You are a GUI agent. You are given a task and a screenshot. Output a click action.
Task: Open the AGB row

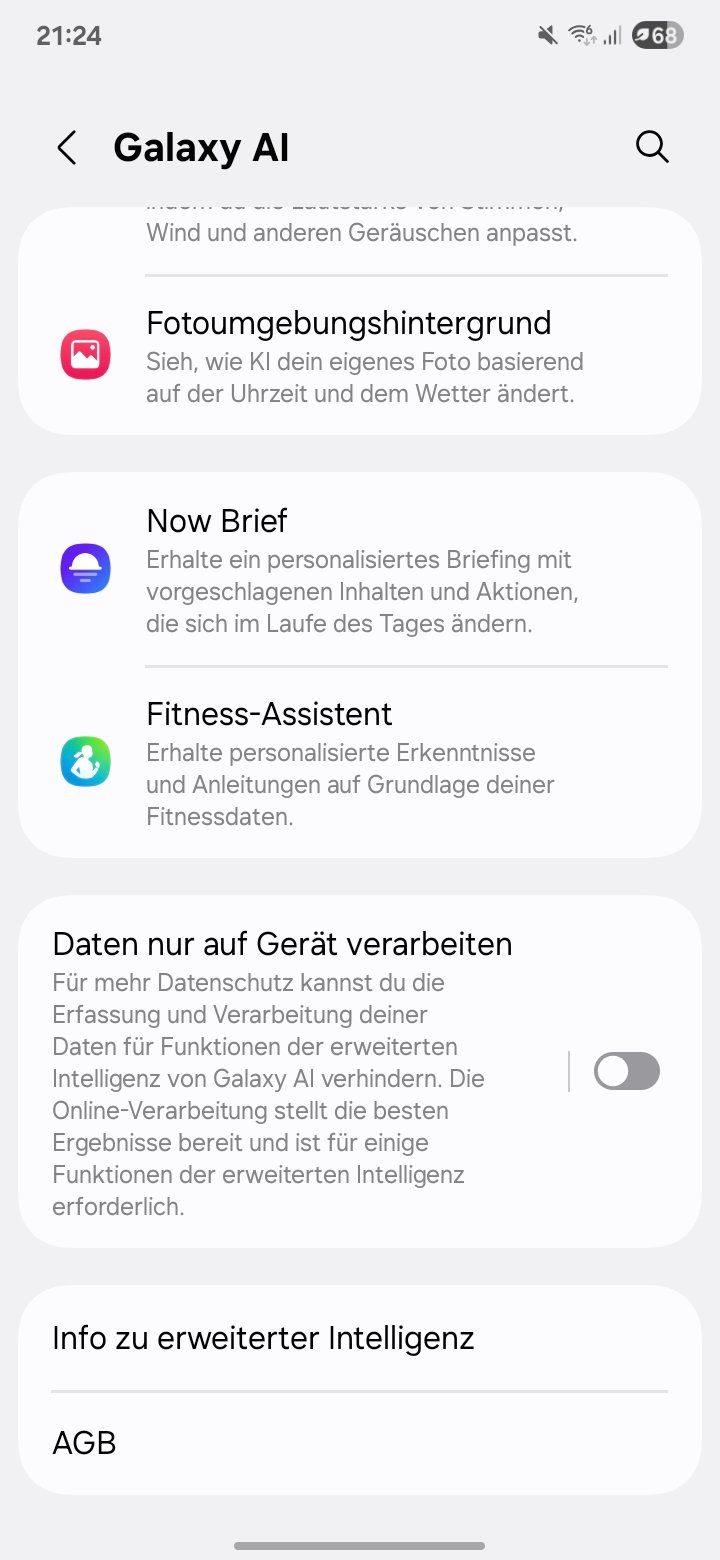click(x=360, y=1443)
